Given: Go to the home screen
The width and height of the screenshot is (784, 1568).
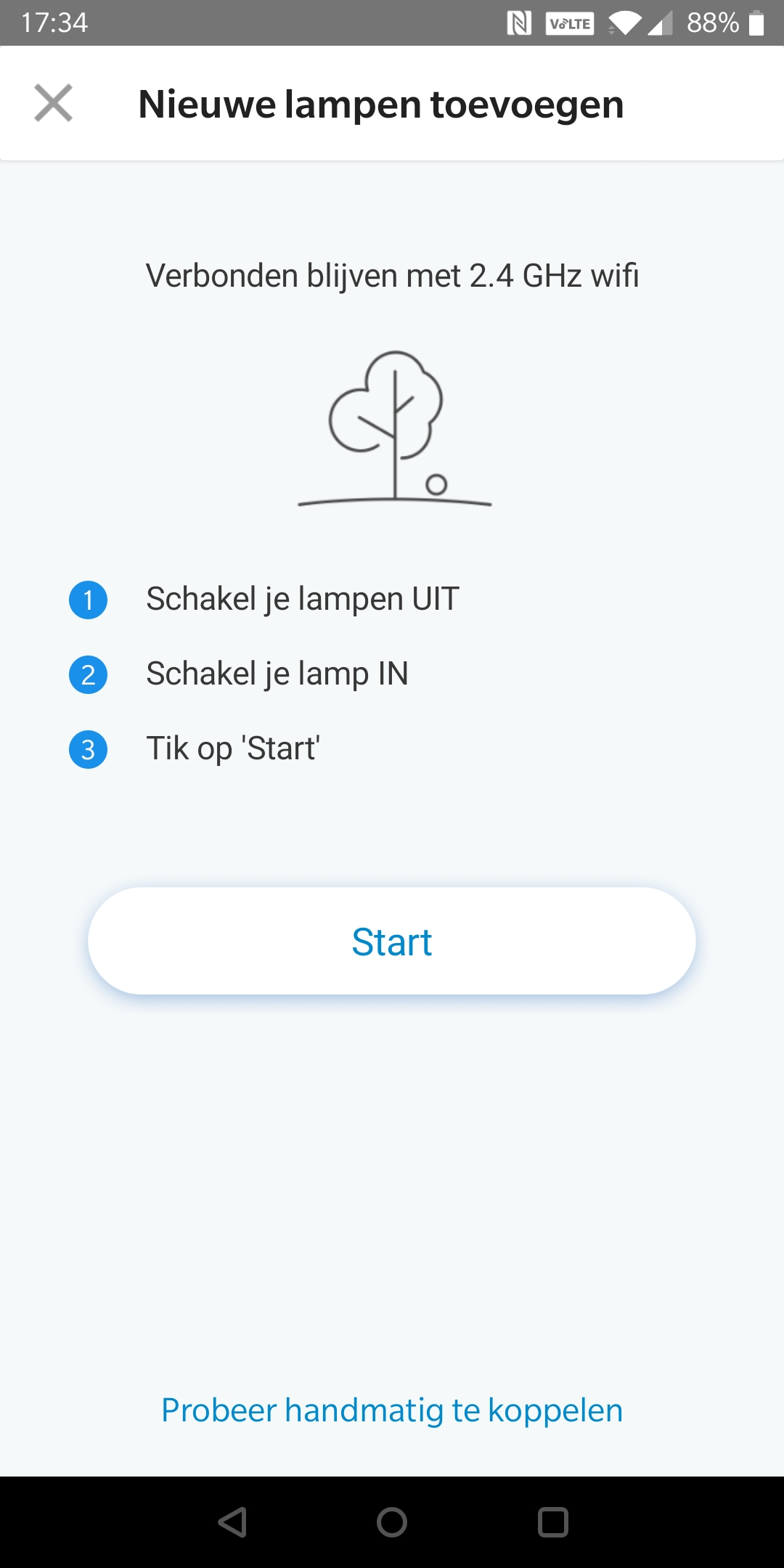Looking at the screenshot, I should tap(392, 1522).
